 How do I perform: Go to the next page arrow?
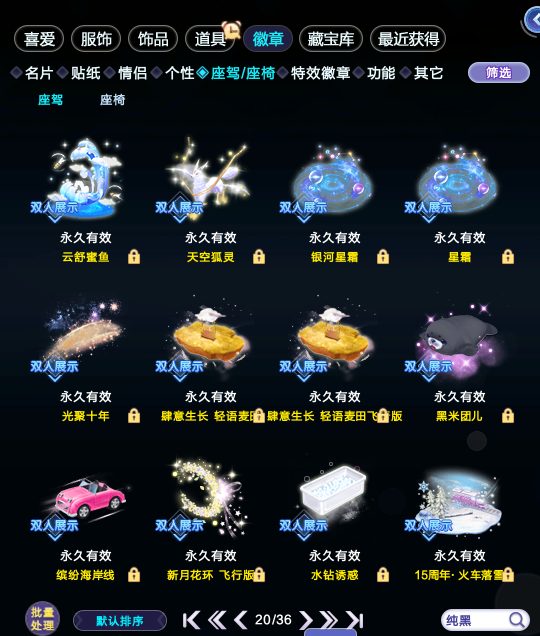[306, 620]
